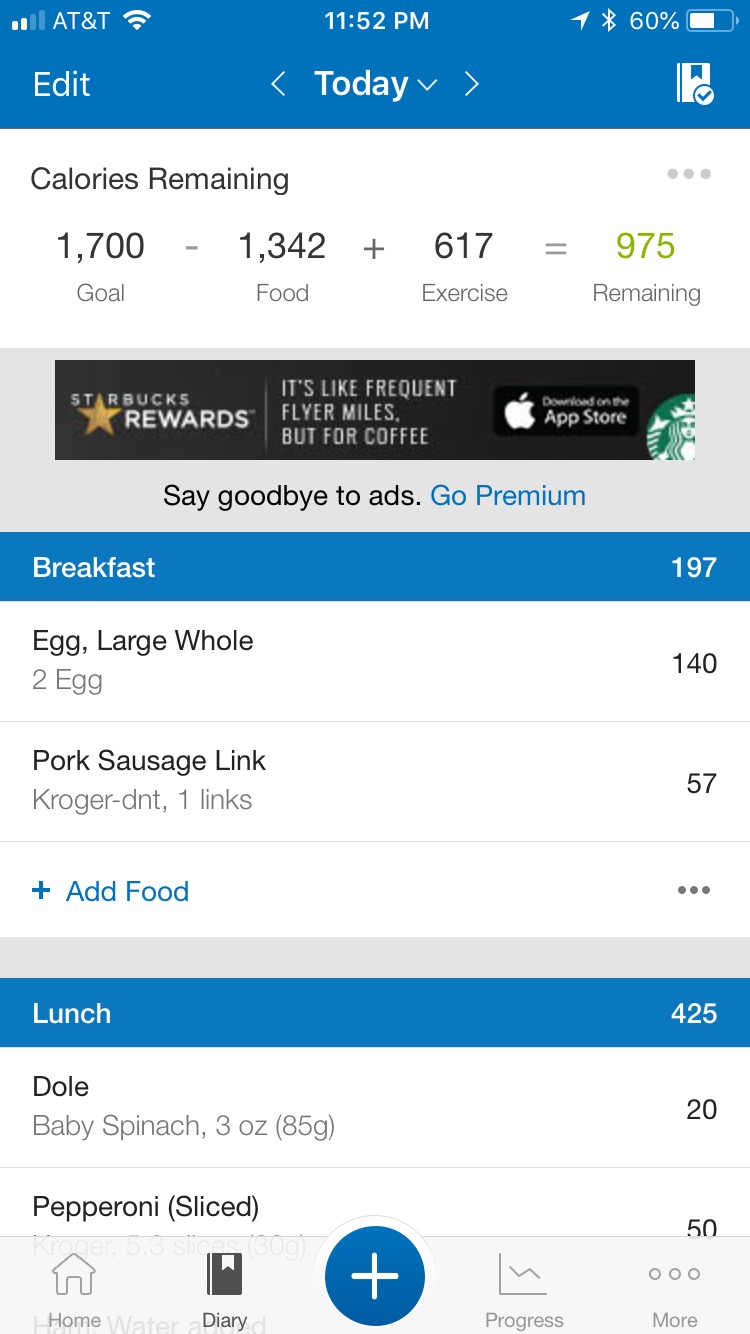Open the Egg, Large Whole entry

pos(375,661)
